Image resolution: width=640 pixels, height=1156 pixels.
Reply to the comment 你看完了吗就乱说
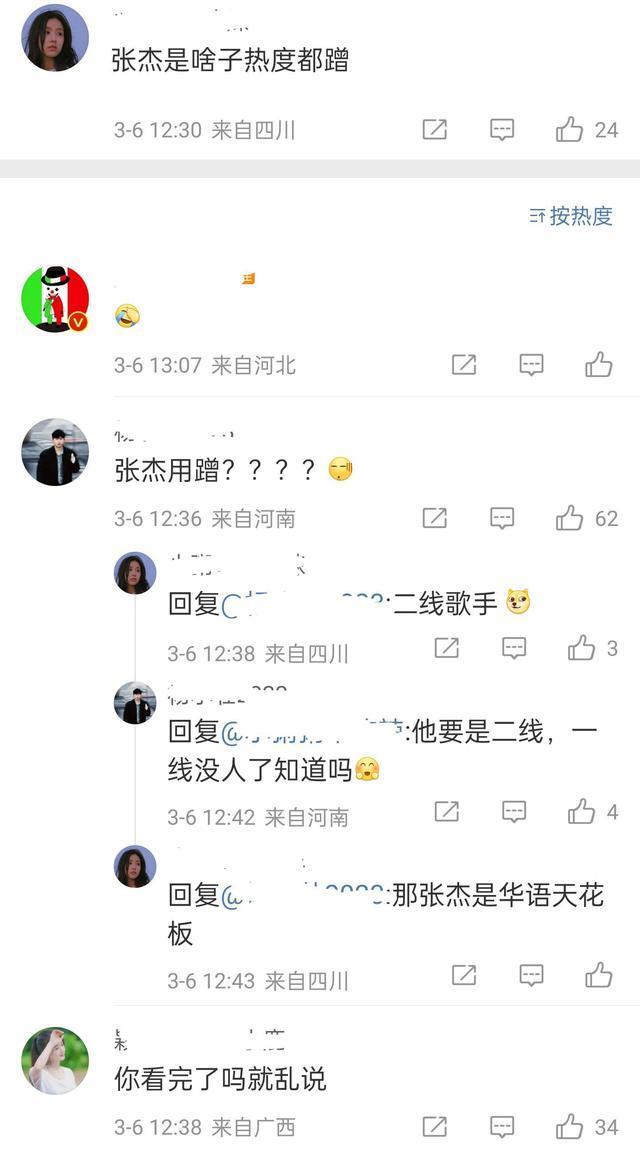click(x=502, y=1127)
